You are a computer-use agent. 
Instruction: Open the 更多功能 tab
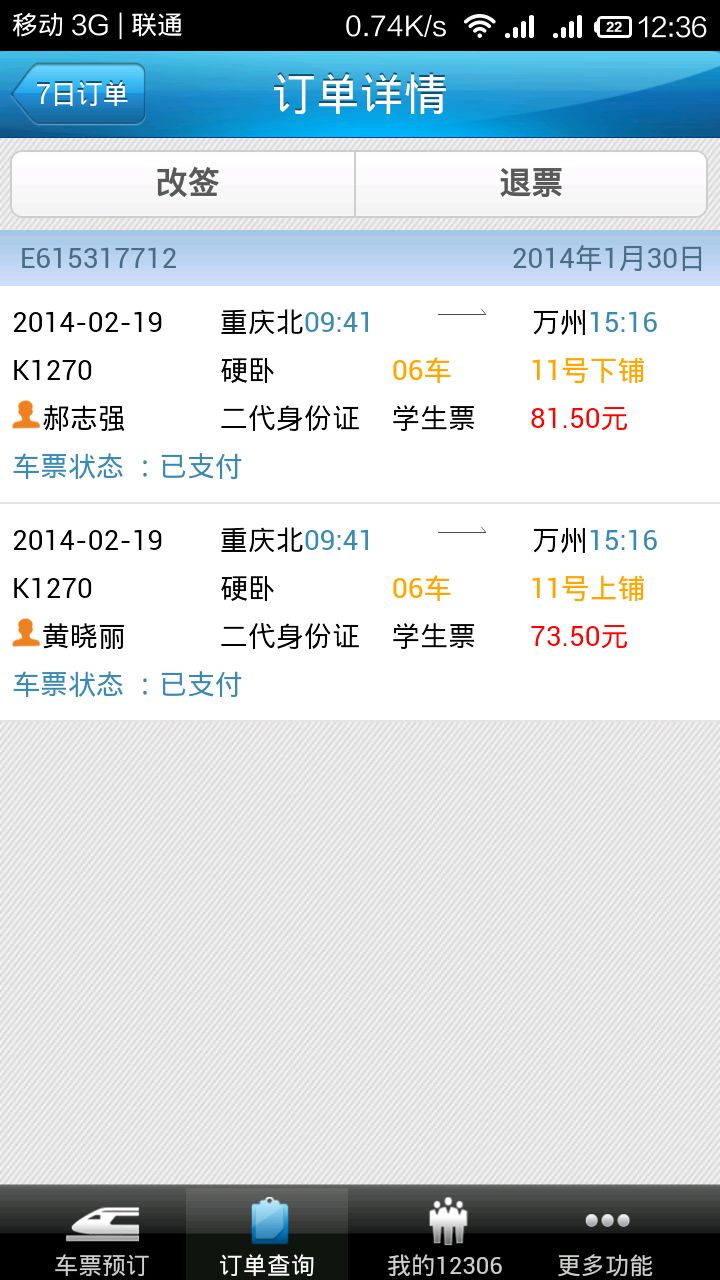click(x=606, y=1234)
